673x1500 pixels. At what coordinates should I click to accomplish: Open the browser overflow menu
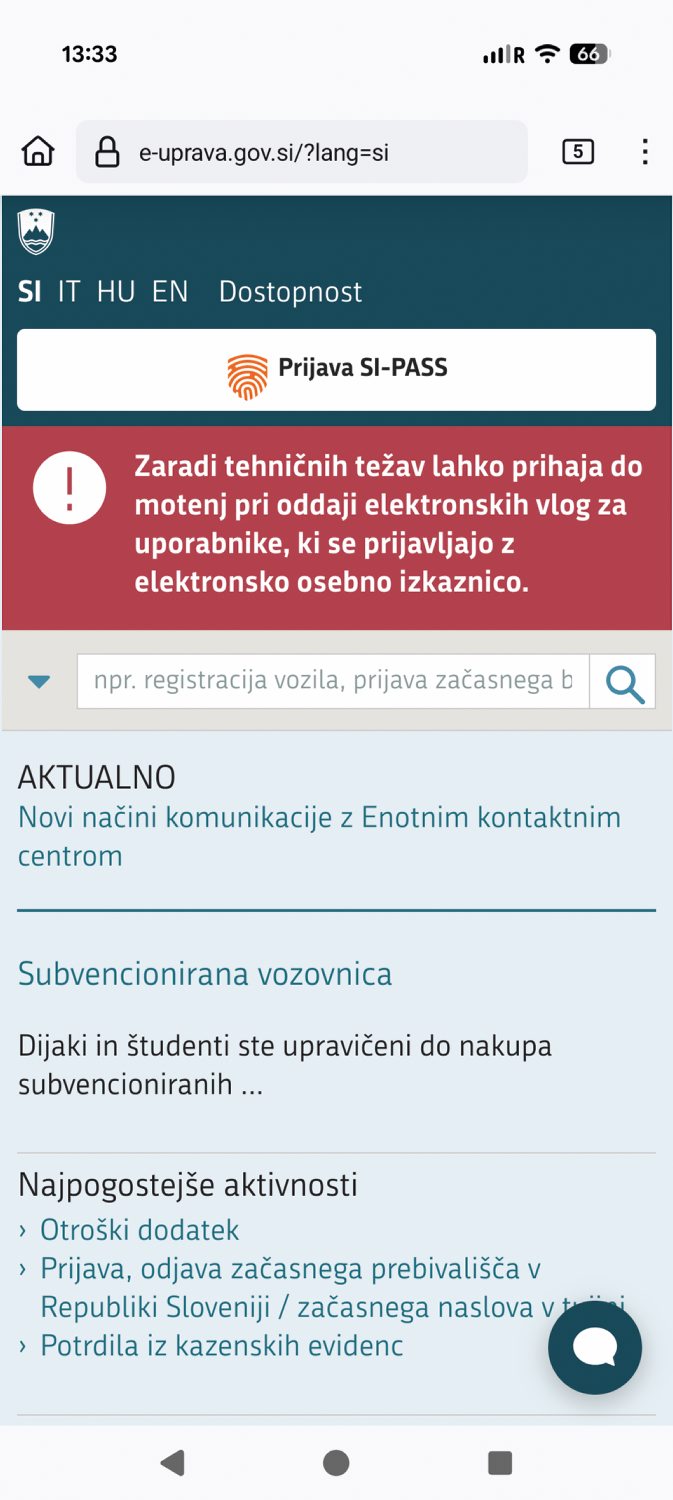coord(645,152)
